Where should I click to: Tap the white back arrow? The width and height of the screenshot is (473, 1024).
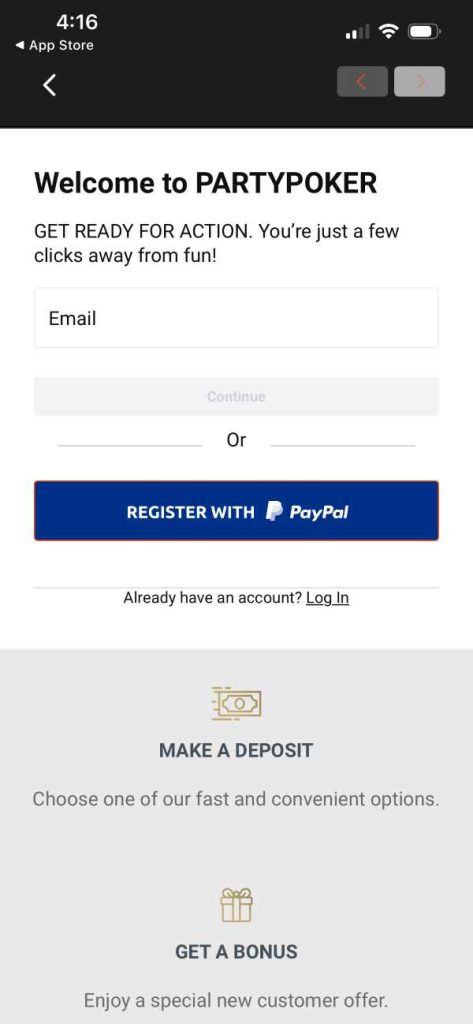[x=50, y=84]
